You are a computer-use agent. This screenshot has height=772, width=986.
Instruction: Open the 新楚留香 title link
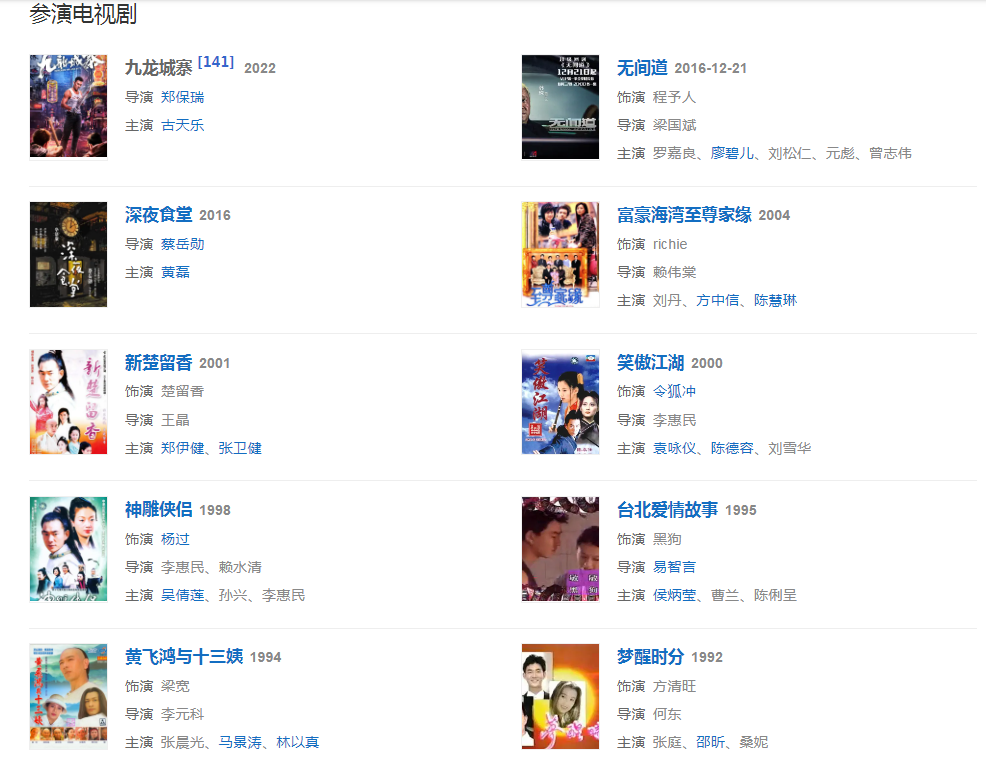(158, 363)
